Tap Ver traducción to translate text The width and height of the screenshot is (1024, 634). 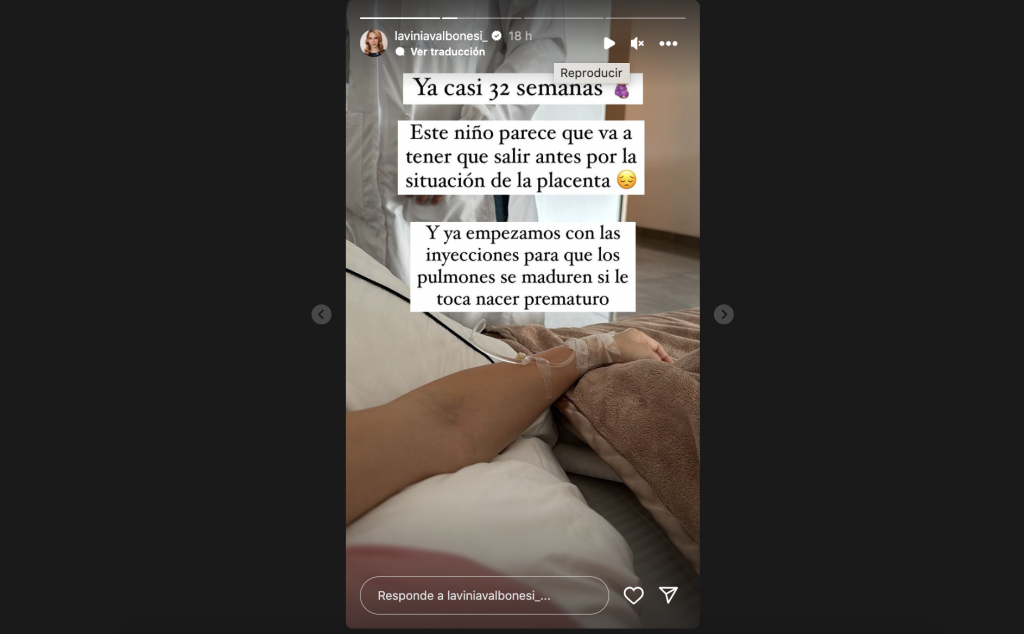pos(447,51)
